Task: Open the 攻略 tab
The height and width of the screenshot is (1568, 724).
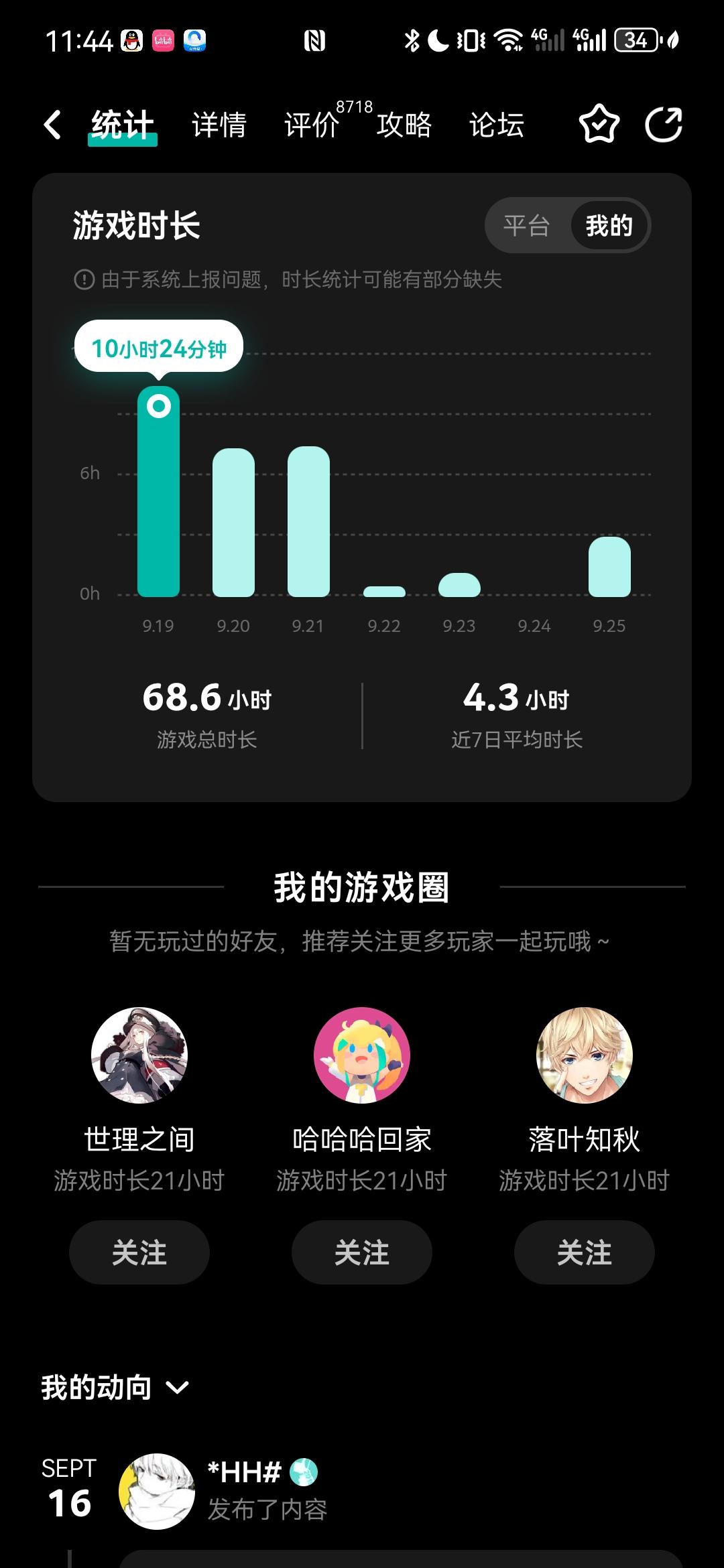Action: point(403,125)
